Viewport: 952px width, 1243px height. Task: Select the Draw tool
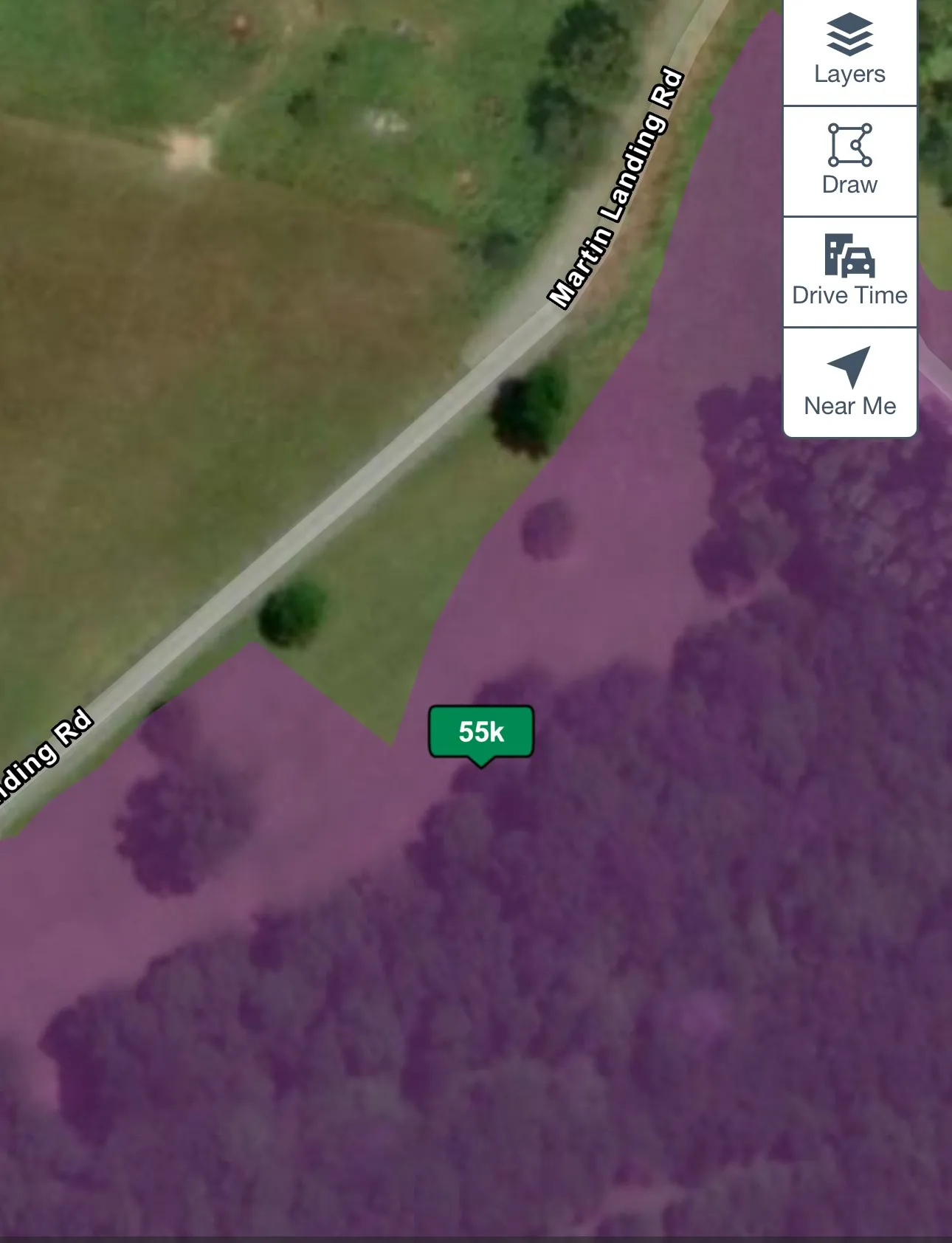(849, 161)
